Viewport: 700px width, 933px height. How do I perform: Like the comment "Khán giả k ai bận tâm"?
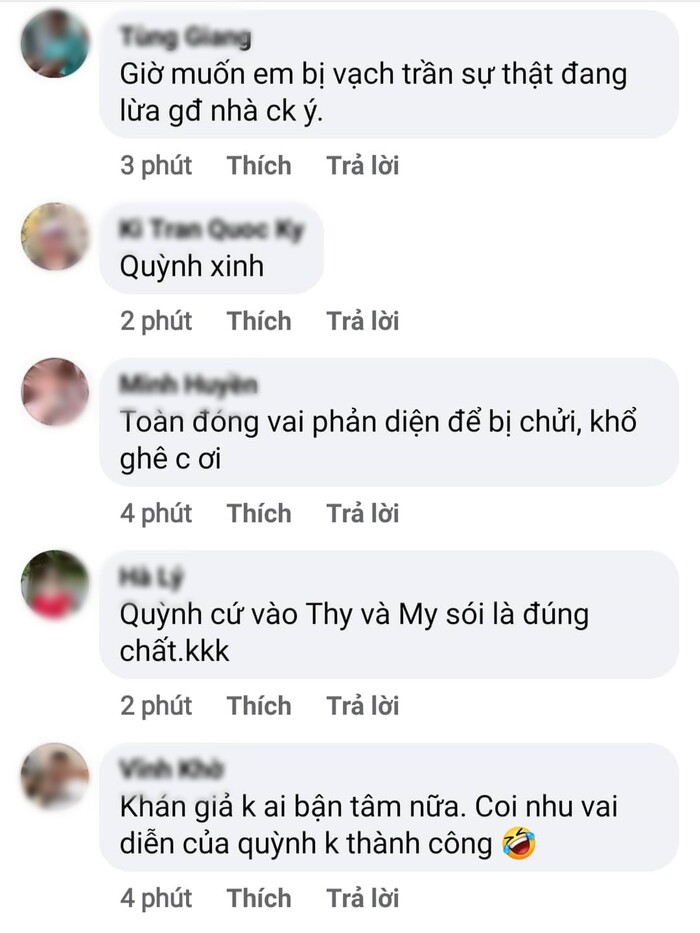coord(259,898)
